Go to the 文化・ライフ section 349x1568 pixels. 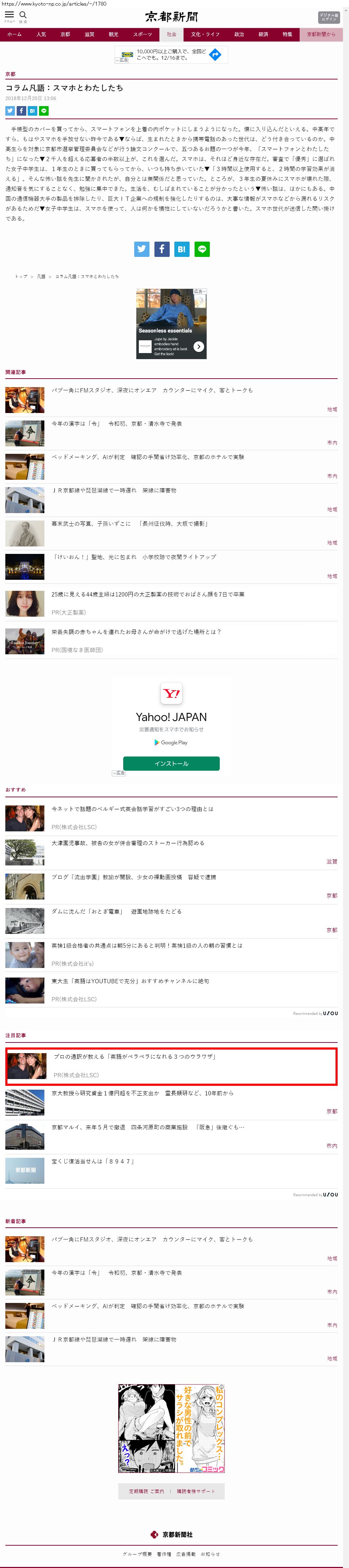click(x=205, y=35)
